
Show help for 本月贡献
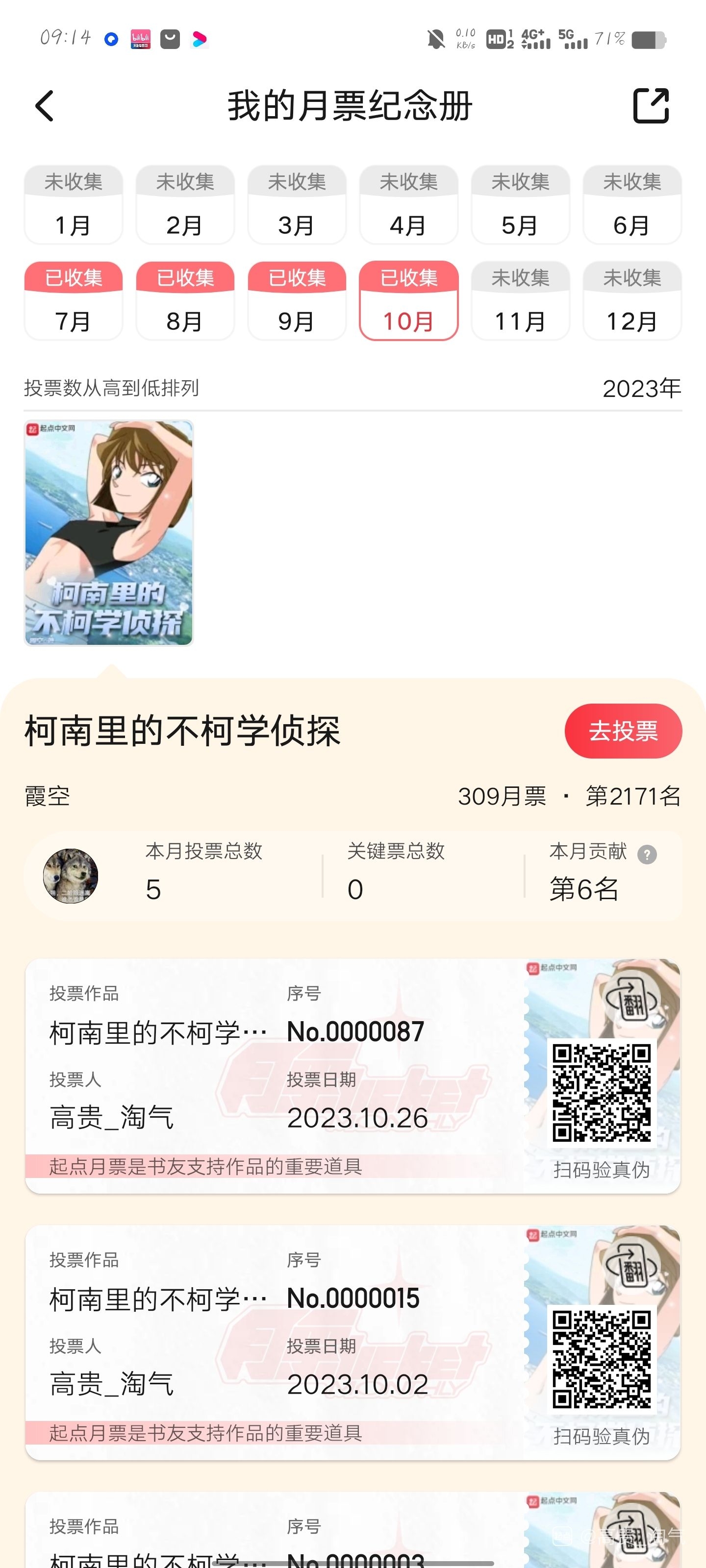pos(647,855)
